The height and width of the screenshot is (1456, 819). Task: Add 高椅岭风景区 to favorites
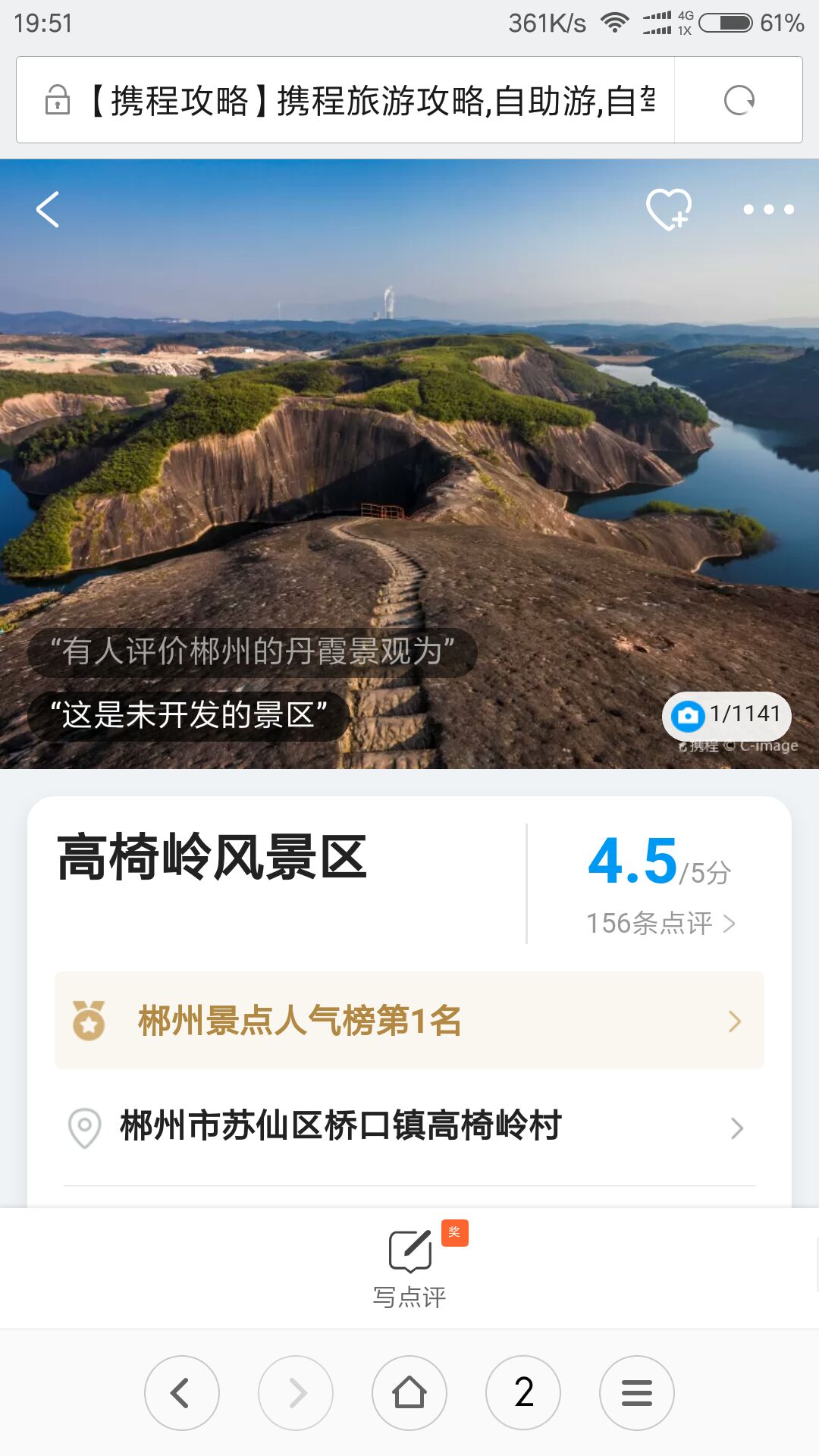[x=668, y=209]
